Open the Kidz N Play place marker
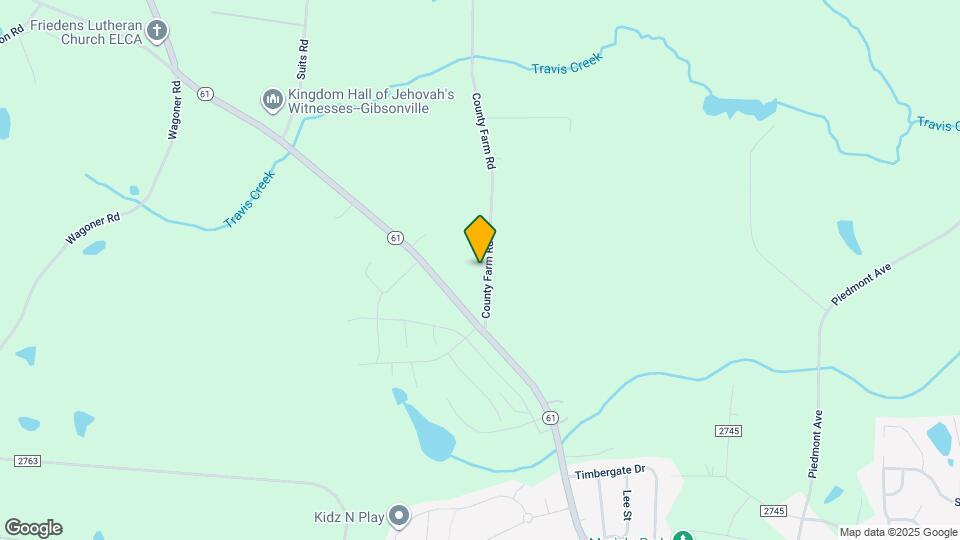 tap(399, 516)
